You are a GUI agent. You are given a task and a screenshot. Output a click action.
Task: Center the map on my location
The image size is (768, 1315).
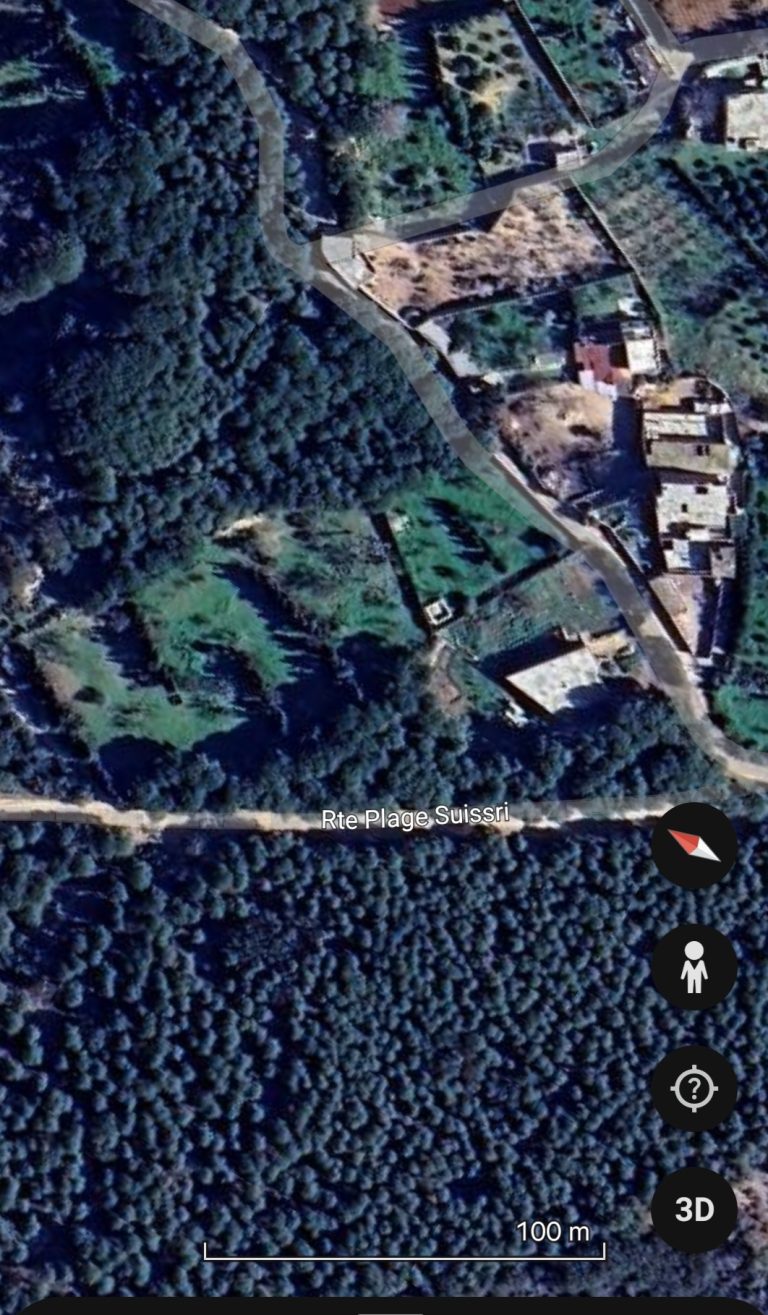point(694,1088)
